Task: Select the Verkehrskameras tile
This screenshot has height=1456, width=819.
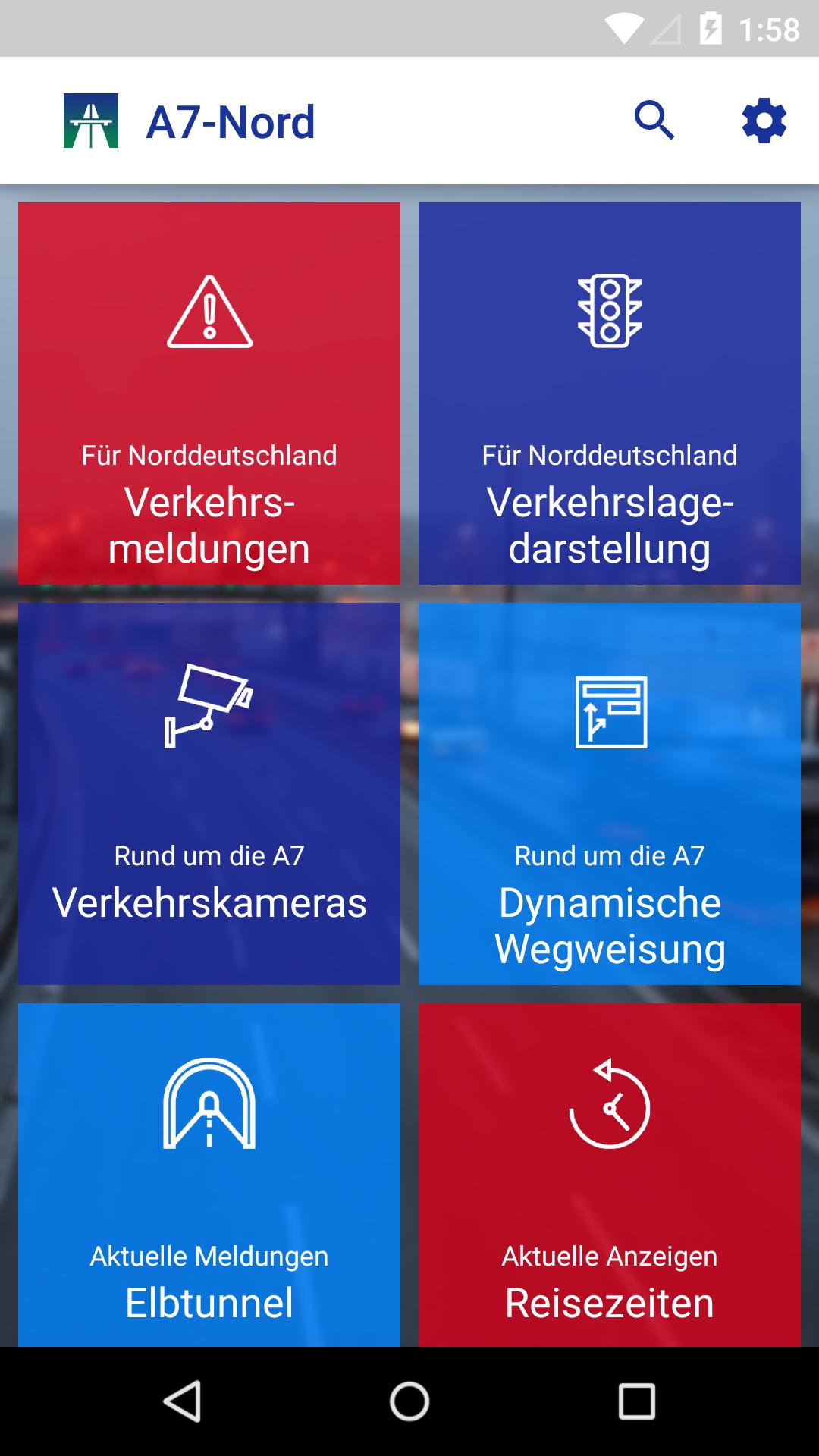Action: point(209,794)
